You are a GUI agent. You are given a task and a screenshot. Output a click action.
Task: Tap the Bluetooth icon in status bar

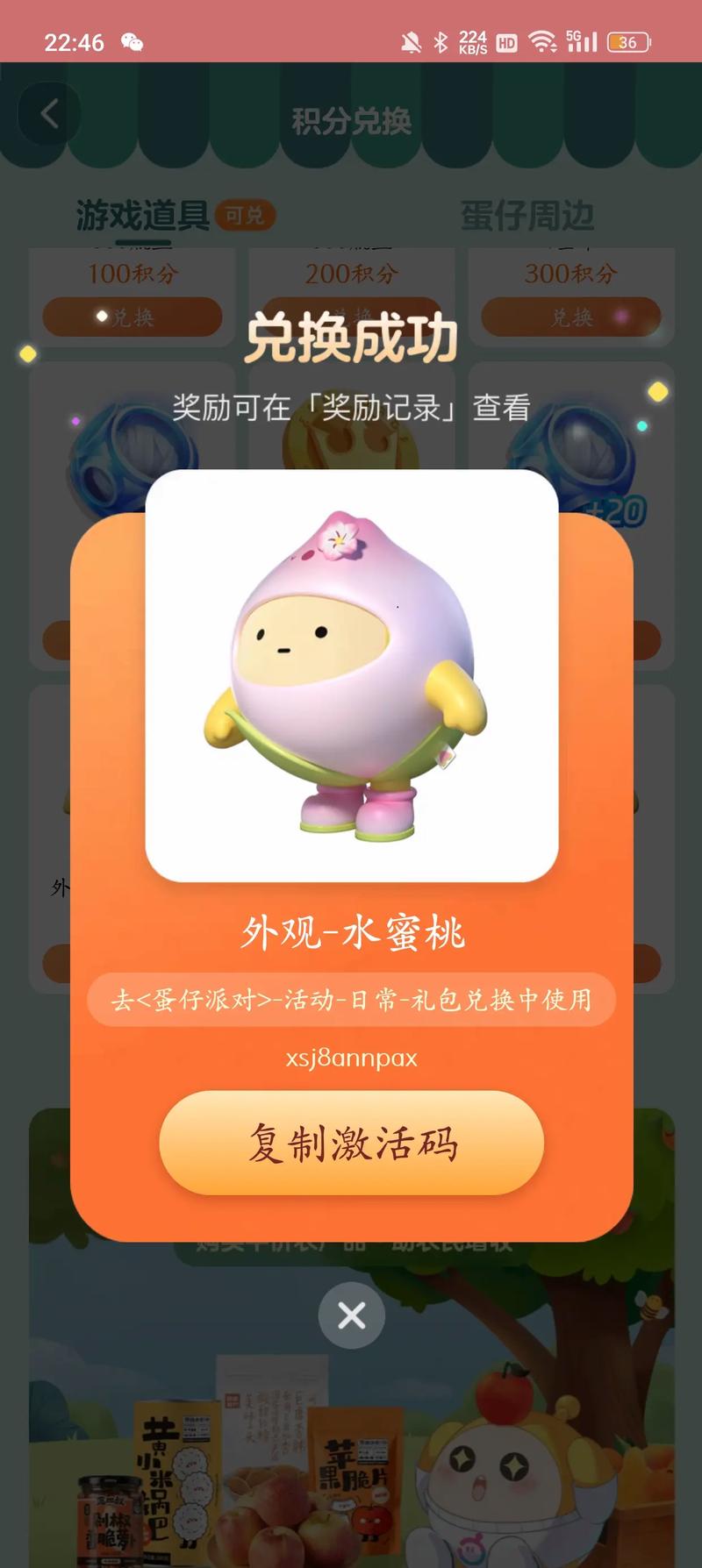pos(439,39)
